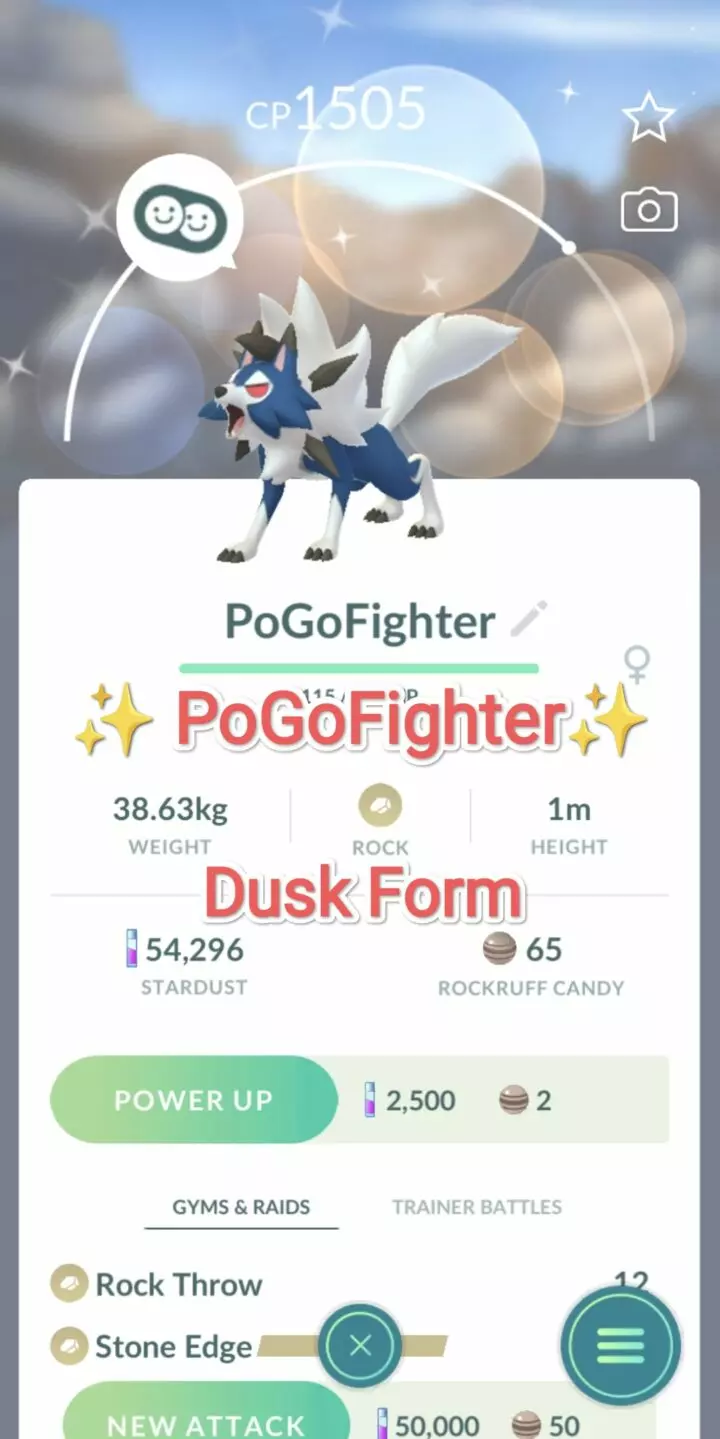Image resolution: width=720 pixels, height=1439 pixels.
Task: Open the hamburger menu button
Action: (x=620, y=1346)
